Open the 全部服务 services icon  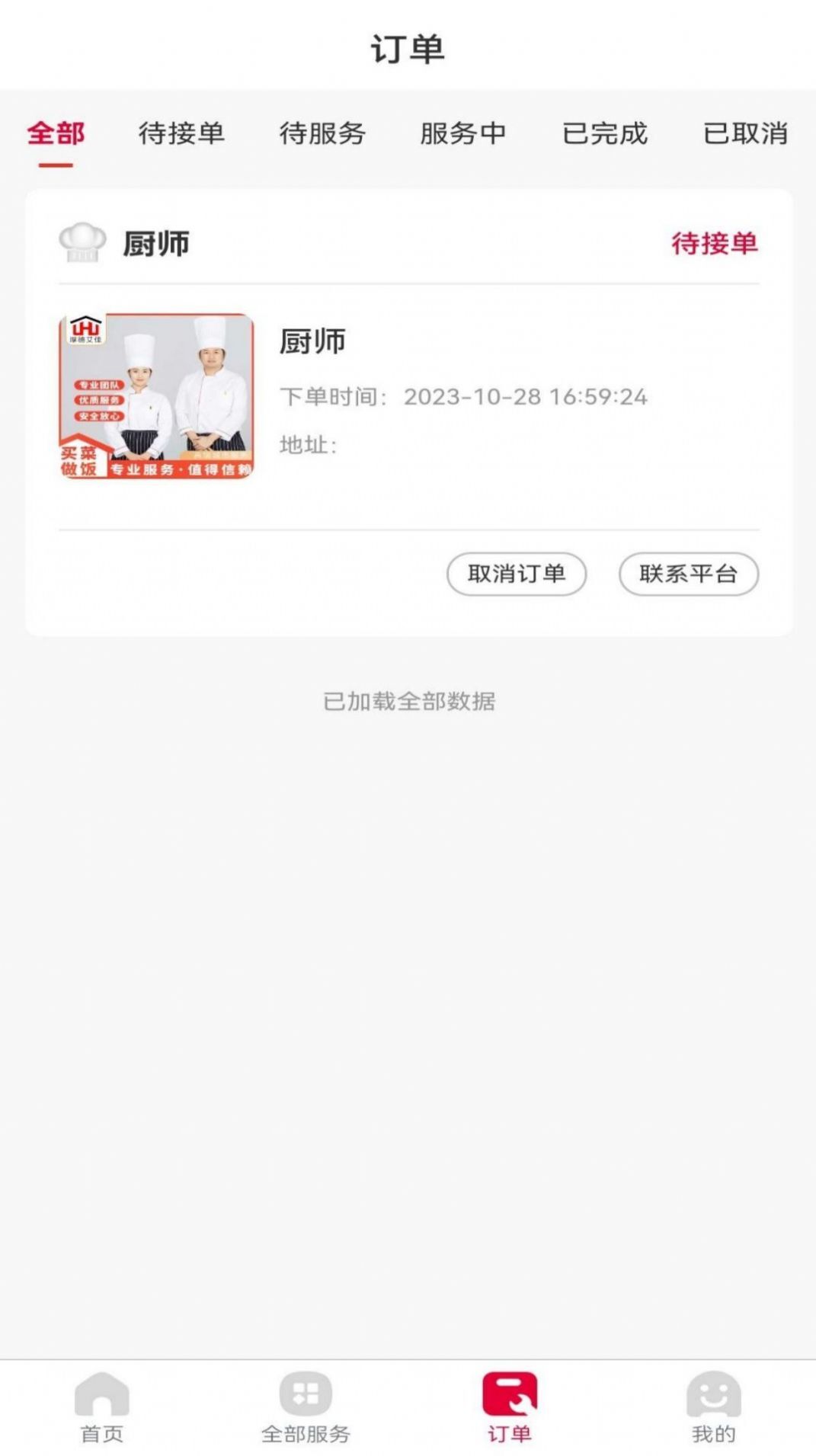point(306,1400)
